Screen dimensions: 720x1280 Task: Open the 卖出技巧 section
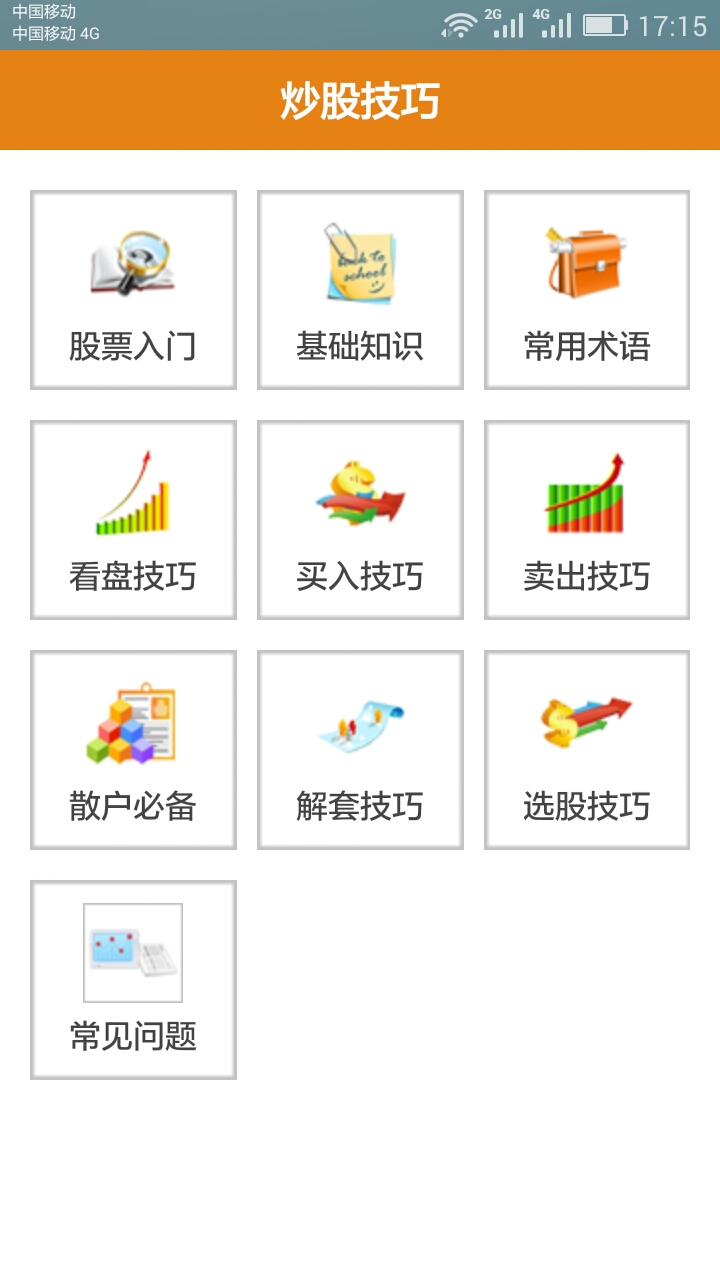pos(586,518)
